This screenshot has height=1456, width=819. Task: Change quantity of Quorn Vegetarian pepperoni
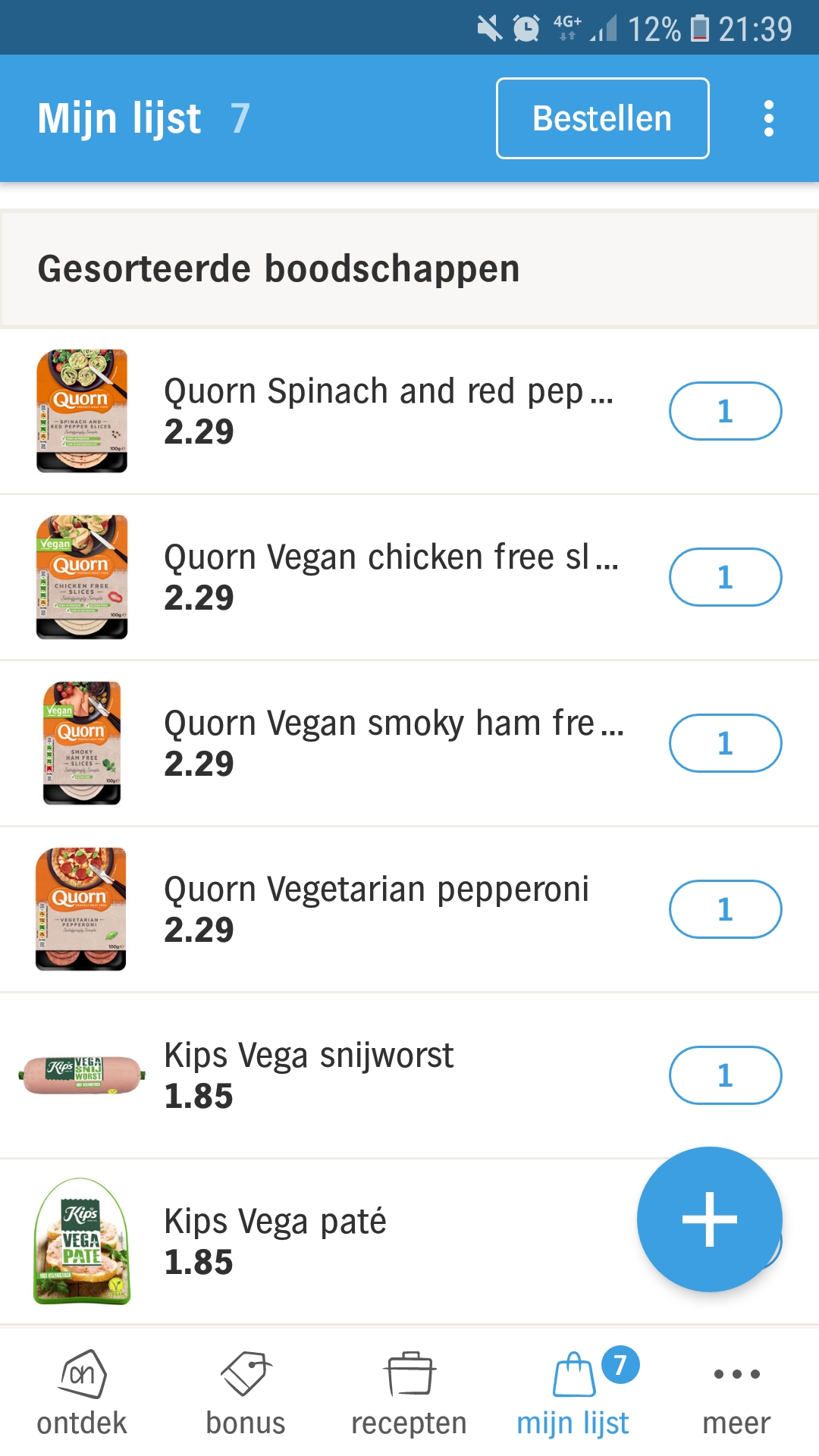(x=725, y=909)
